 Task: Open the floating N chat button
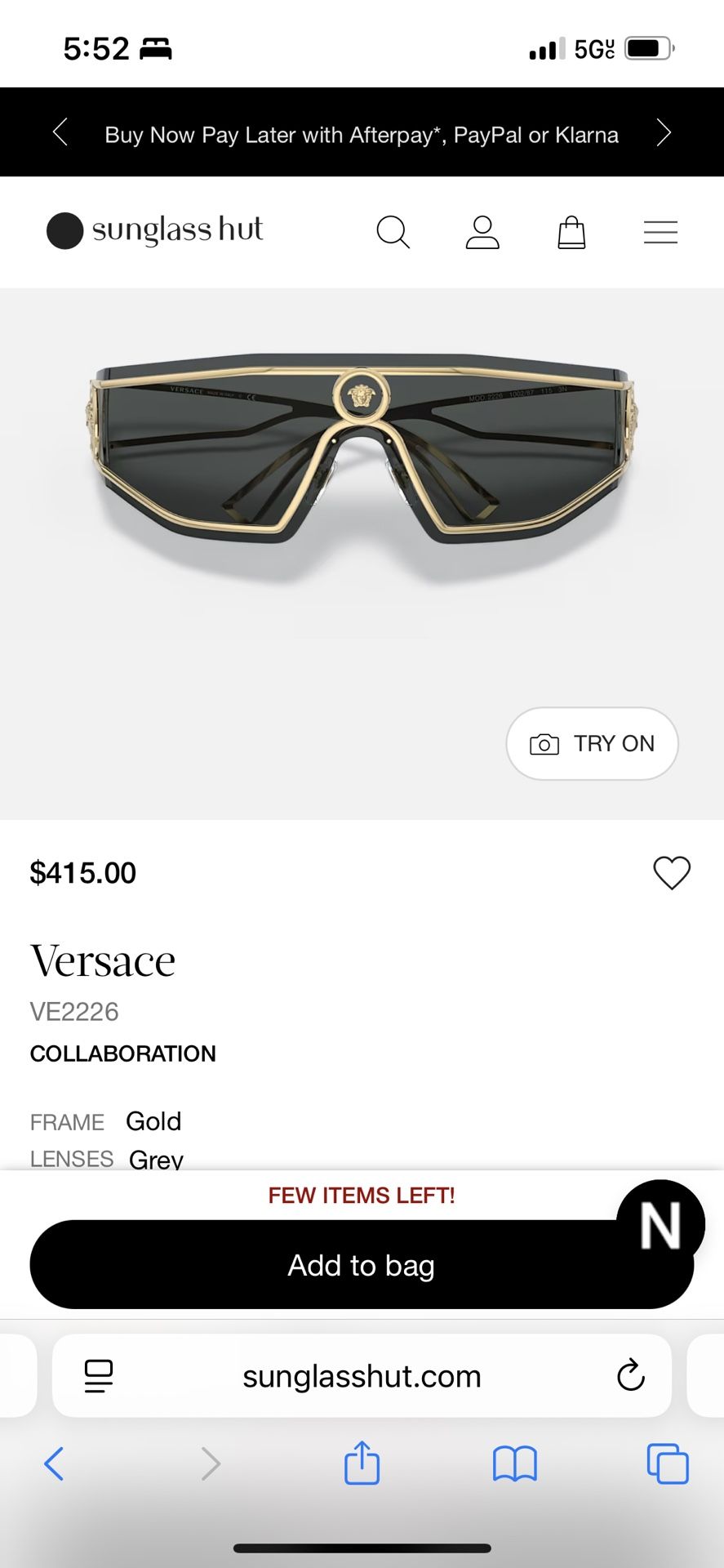click(x=660, y=1224)
